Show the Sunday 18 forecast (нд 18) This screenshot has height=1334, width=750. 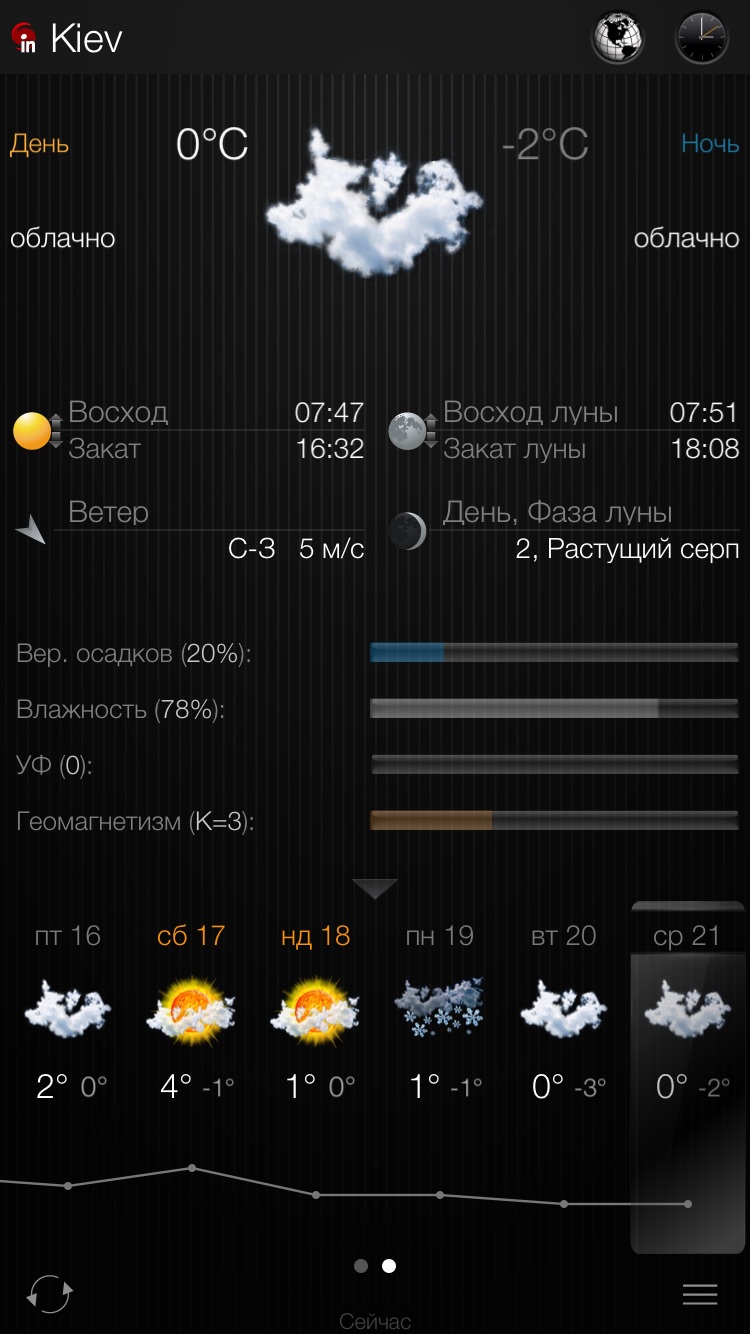[315, 1010]
